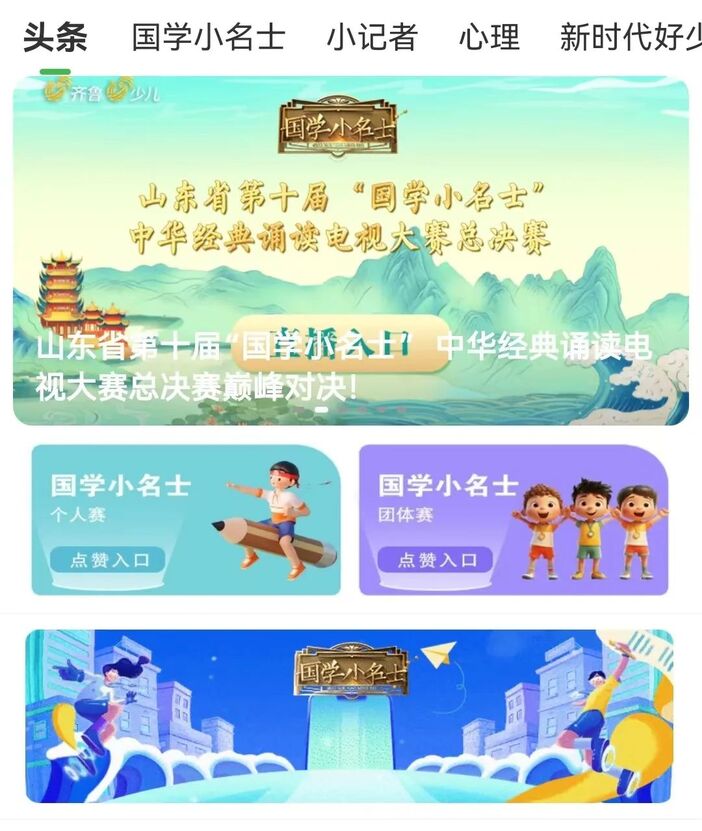Open the blue 国学小名士 banner at bottom

(349, 715)
